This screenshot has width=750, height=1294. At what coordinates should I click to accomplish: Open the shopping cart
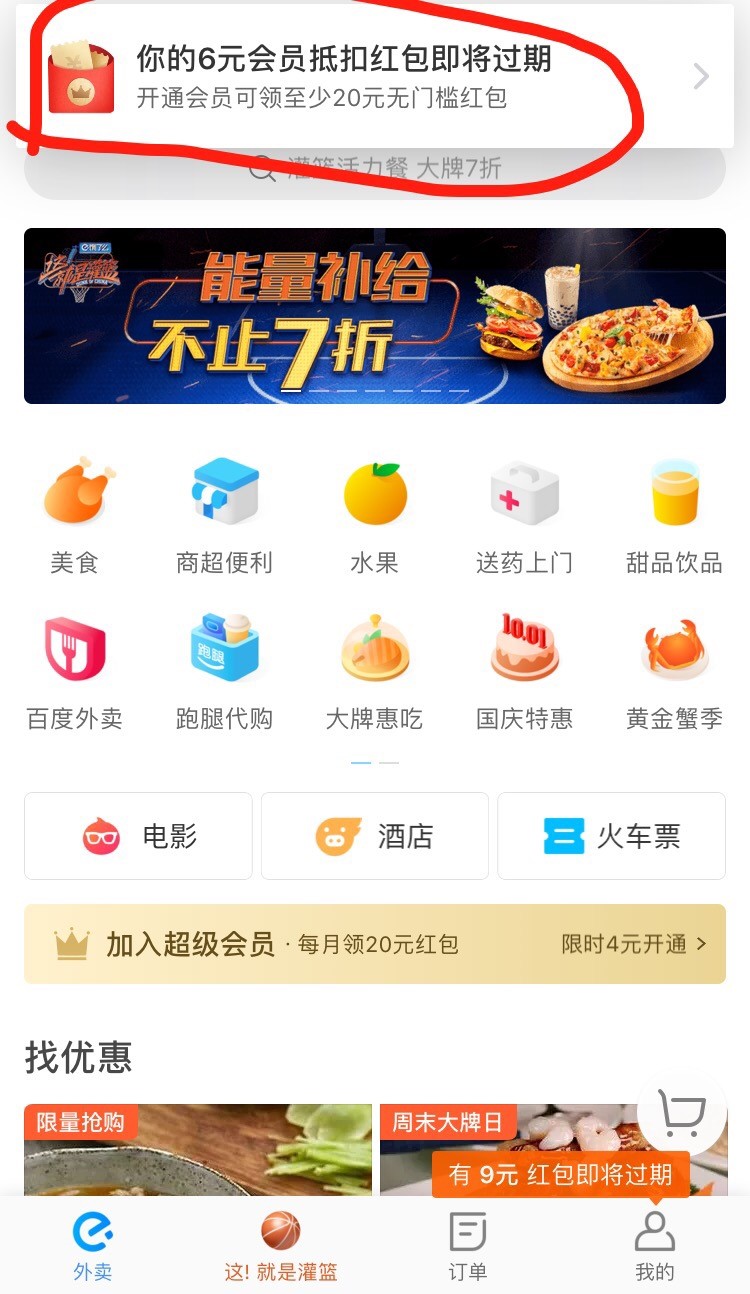pos(682,1113)
